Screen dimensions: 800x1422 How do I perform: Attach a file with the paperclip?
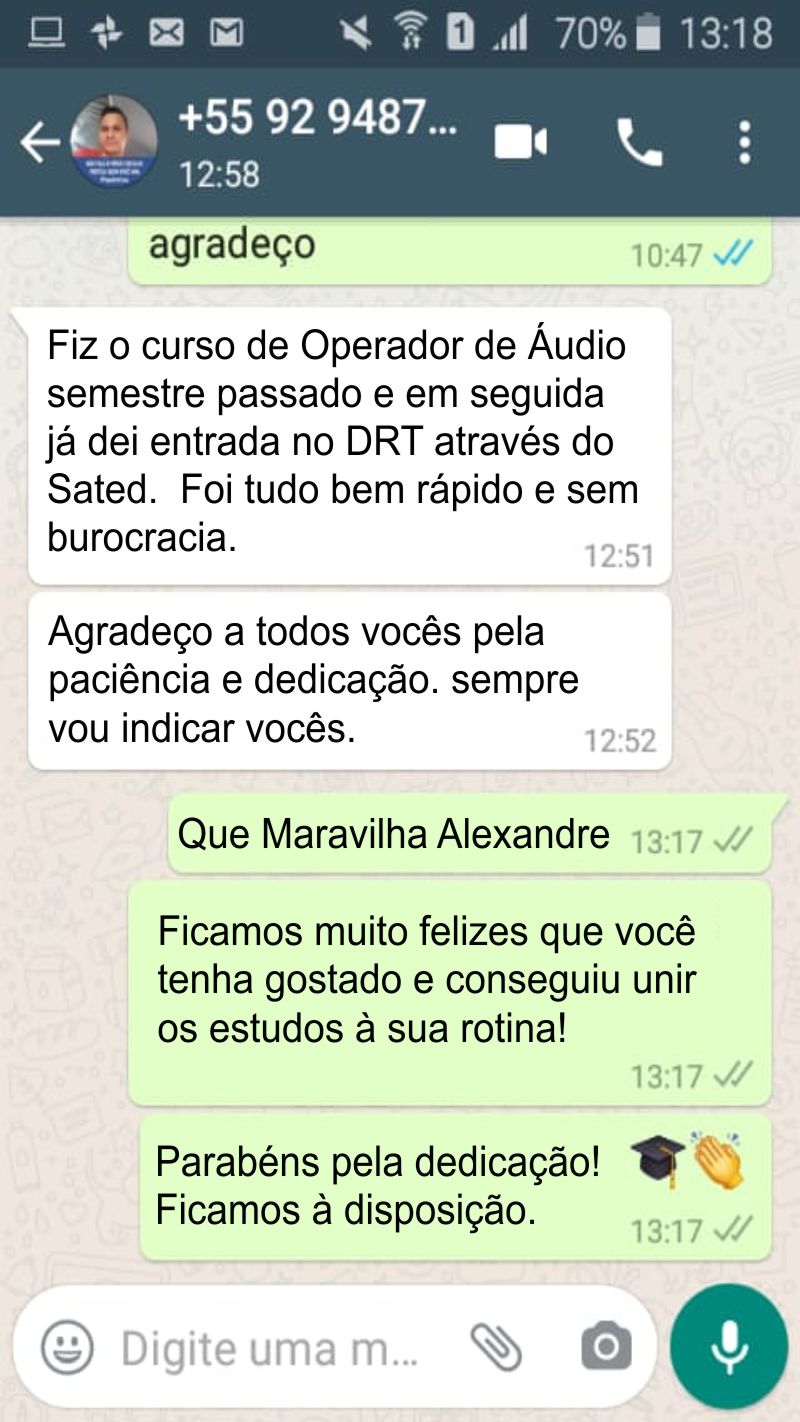click(496, 1347)
